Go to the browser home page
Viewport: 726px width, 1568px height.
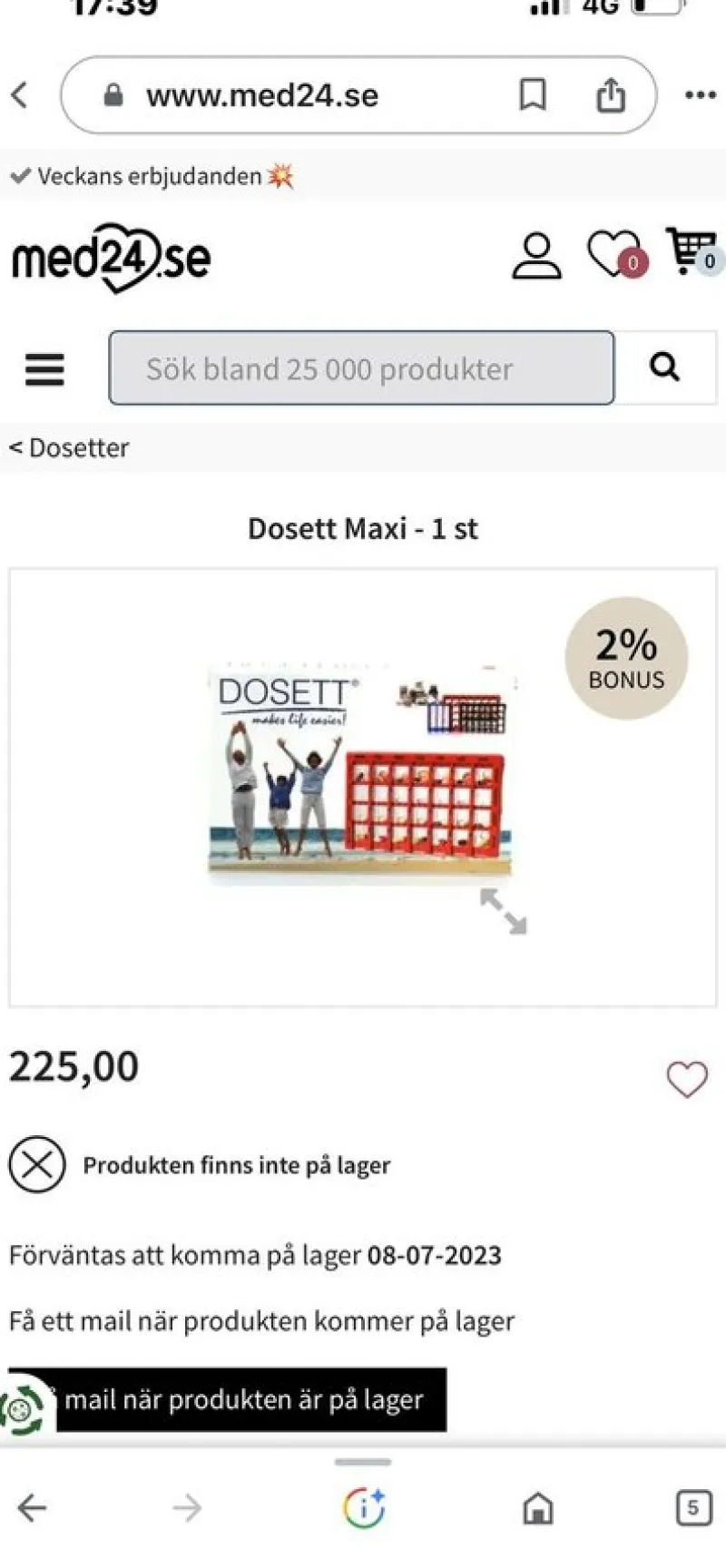click(538, 1508)
